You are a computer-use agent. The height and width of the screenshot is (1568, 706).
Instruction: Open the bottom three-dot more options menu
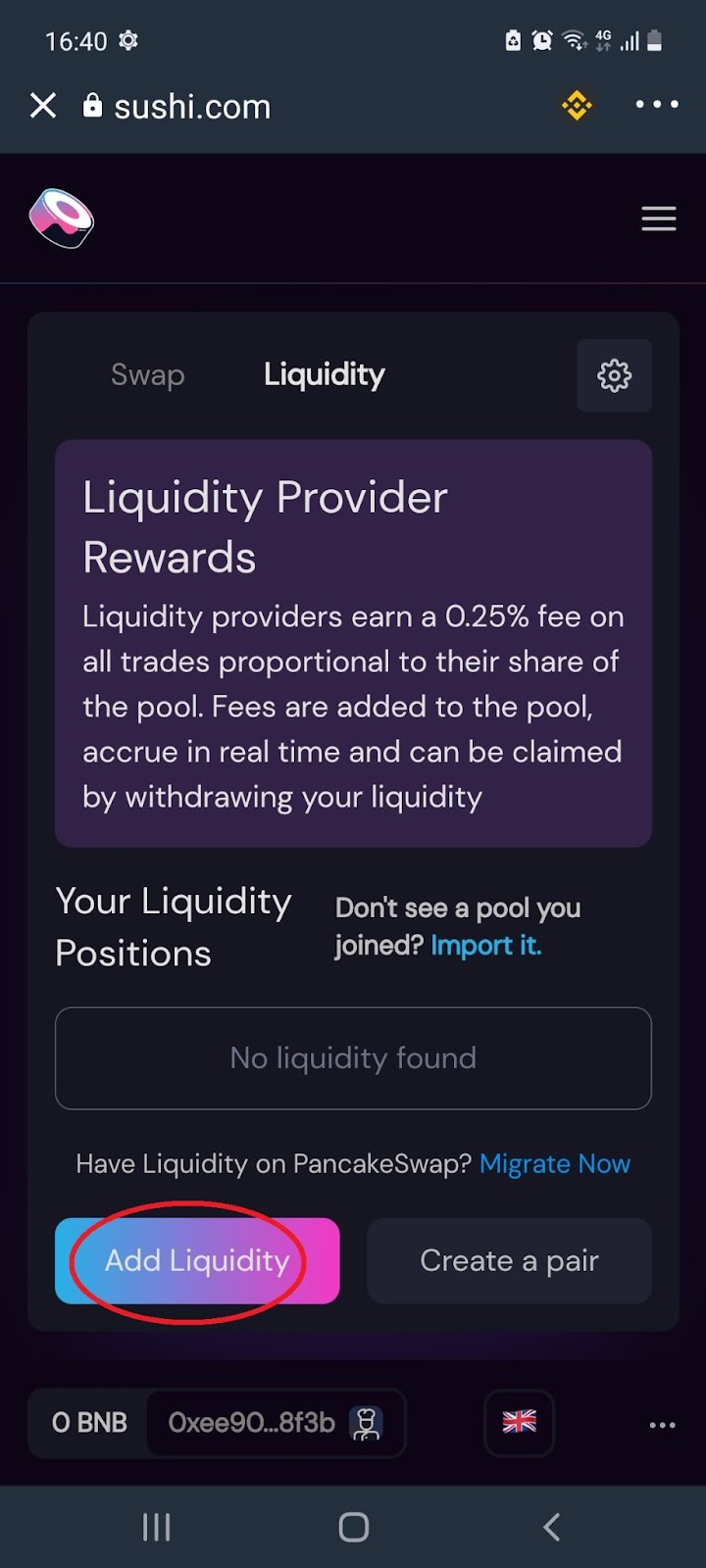[x=663, y=1425]
